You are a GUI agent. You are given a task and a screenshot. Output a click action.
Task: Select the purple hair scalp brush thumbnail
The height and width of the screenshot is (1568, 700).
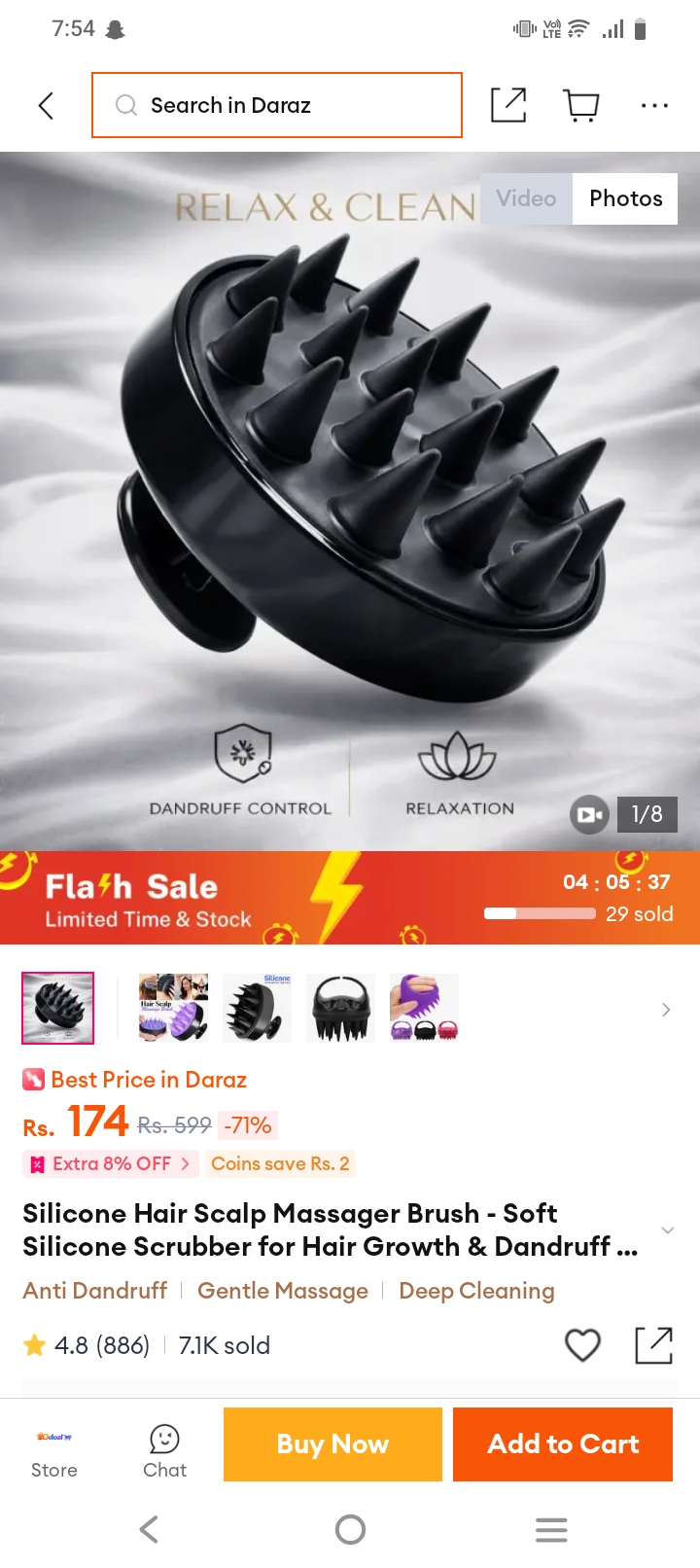tap(173, 1008)
